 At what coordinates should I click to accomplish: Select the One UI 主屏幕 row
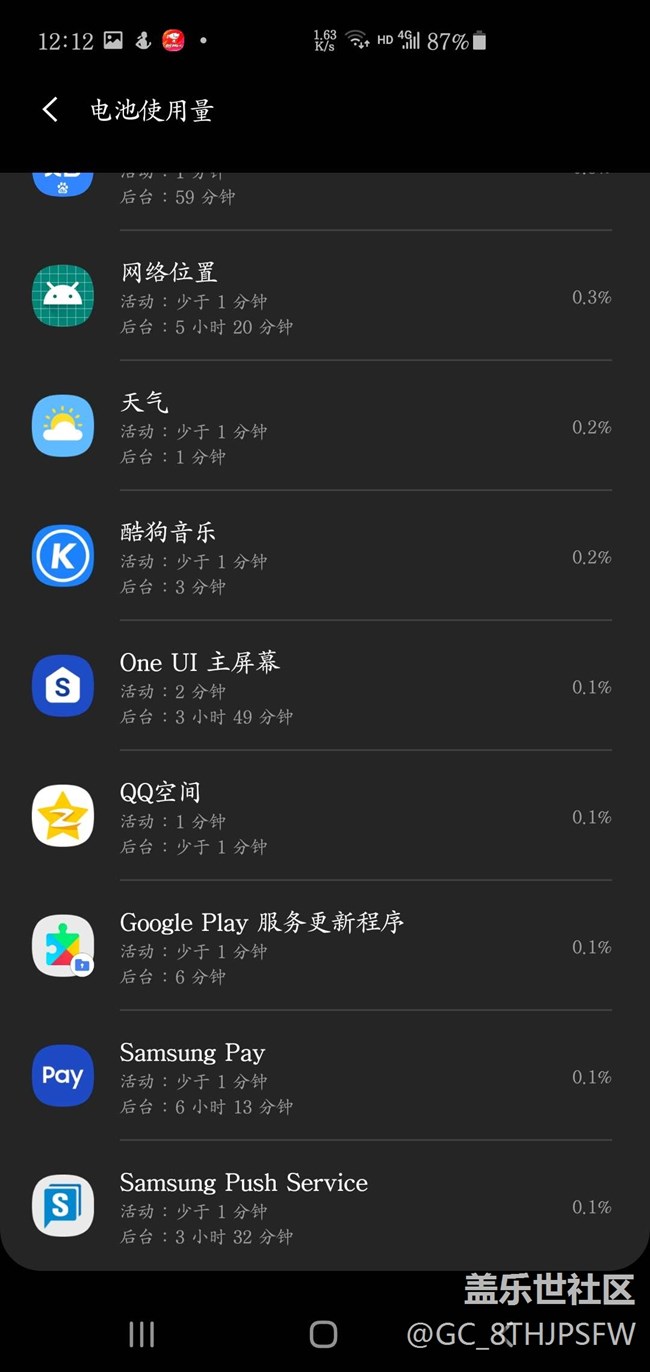tap(325, 687)
